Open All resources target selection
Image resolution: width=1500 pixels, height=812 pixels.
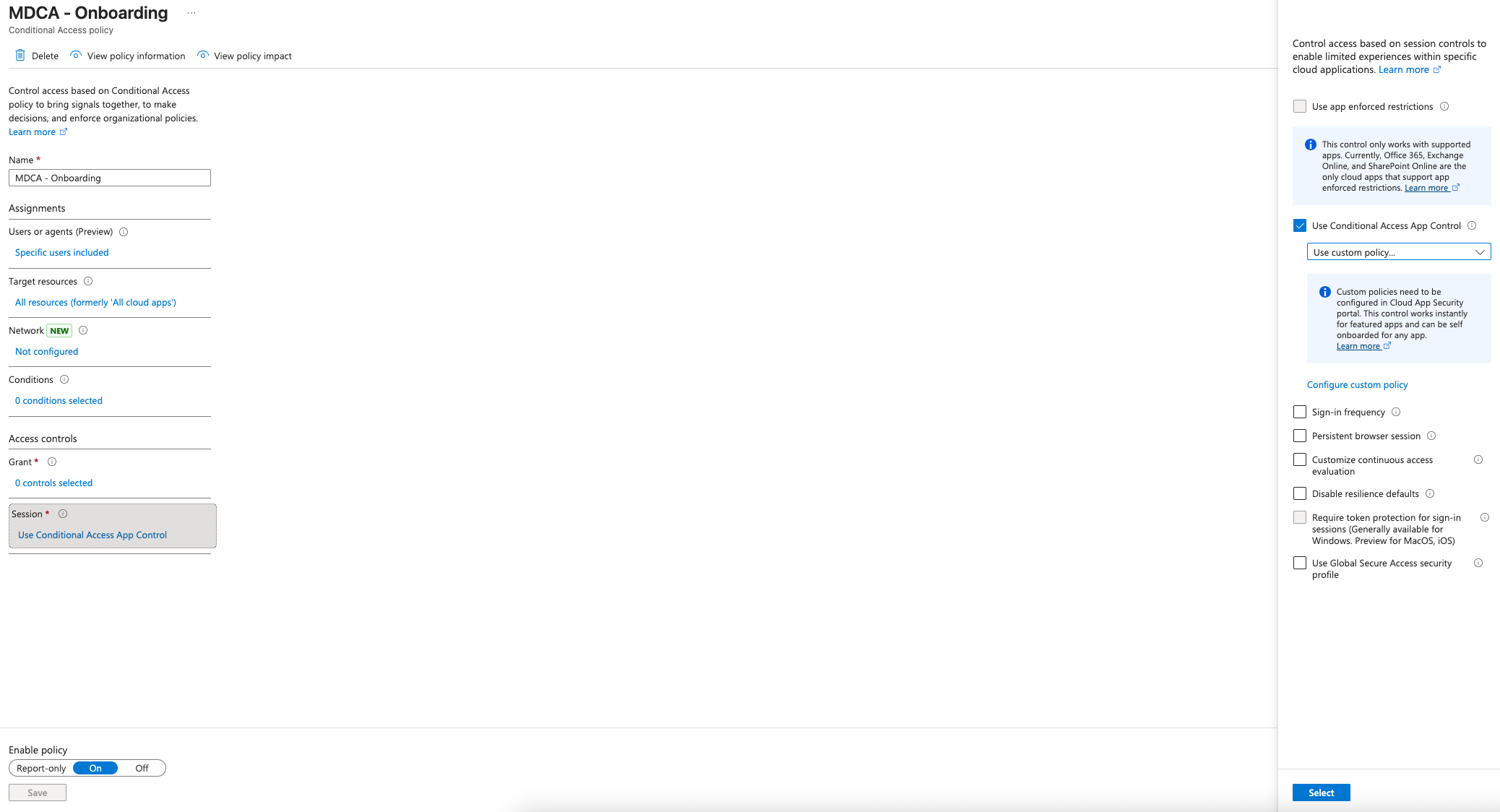(x=95, y=302)
